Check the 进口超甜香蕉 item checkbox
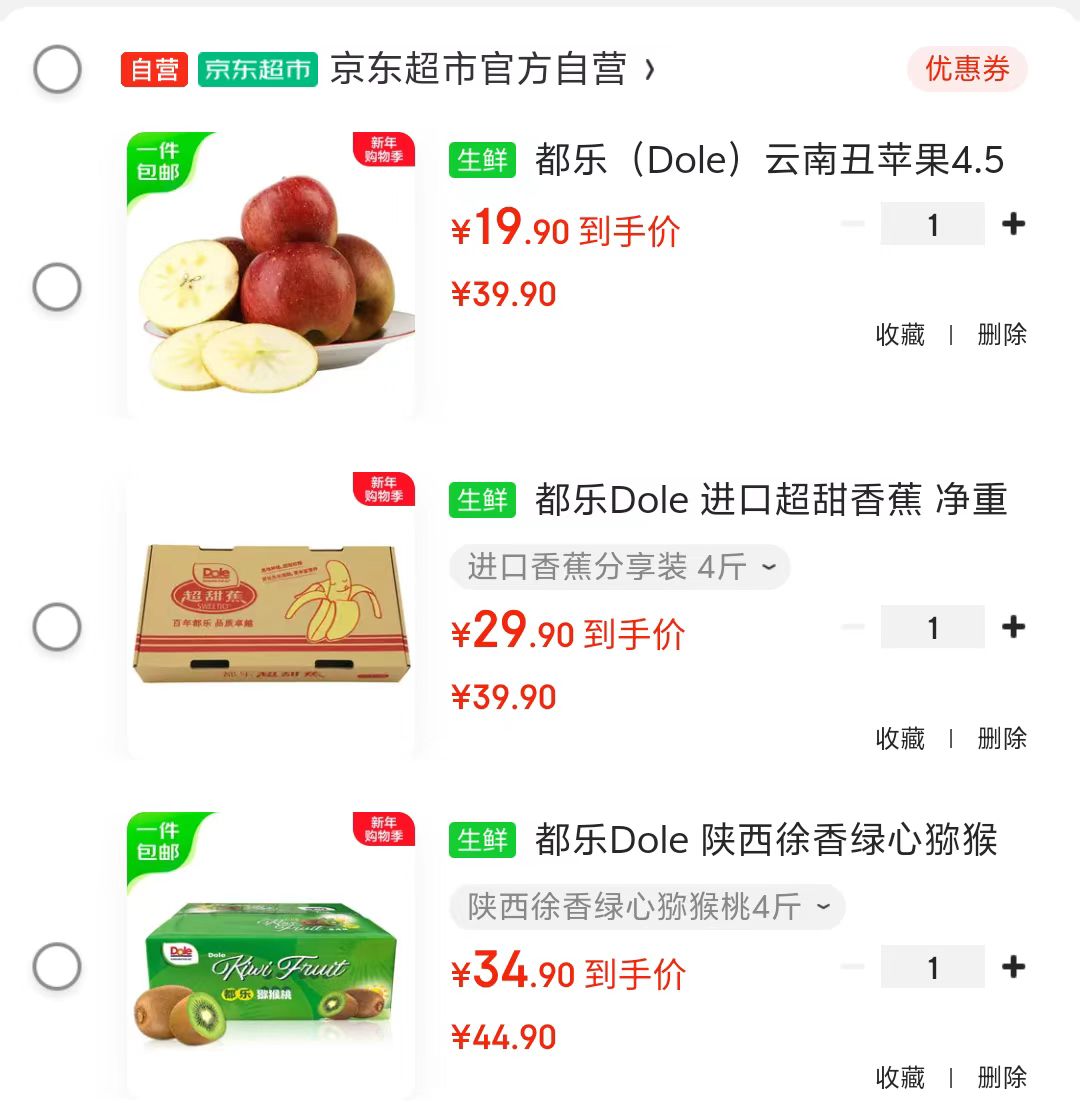Screen dimensions: 1080x1103 click(x=57, y=627)
